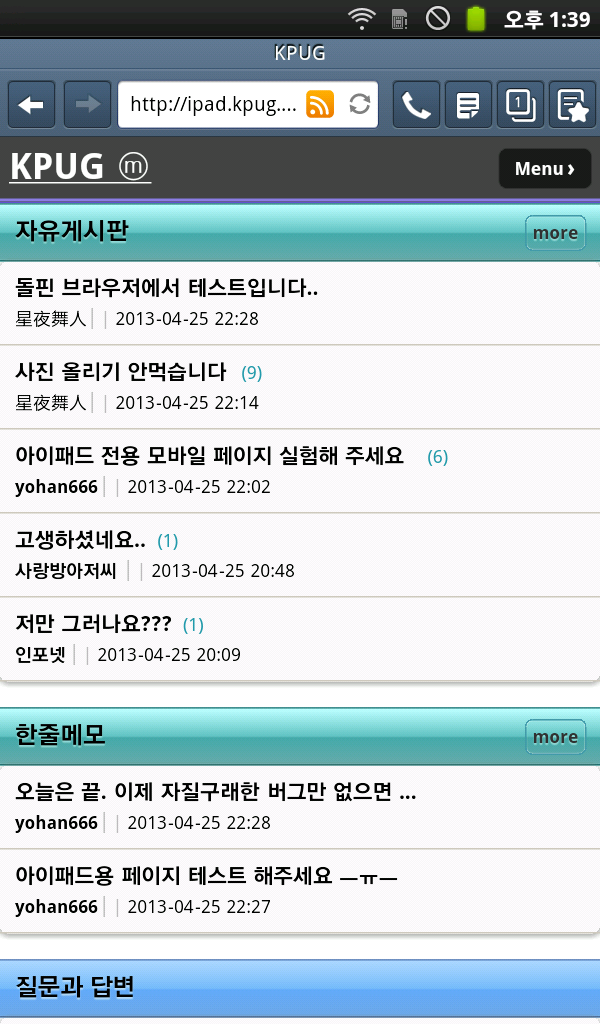Go back to the previous page
Image resolution: width=600 pixels, height=1024 pixels.
(32, 105)
